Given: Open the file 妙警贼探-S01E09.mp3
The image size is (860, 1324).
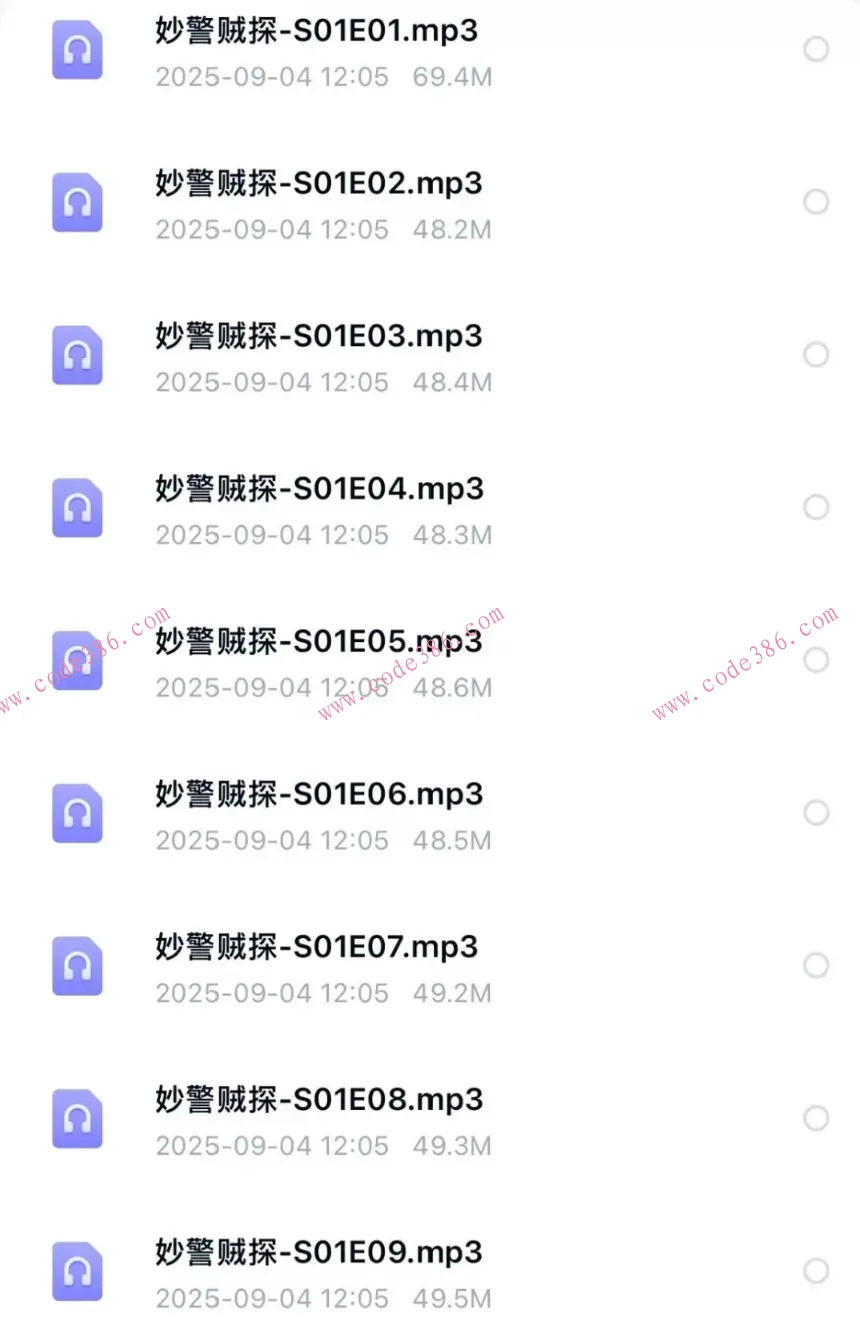Looking at the screenshot, I should pyautogui.click(x=319, y=1252).
